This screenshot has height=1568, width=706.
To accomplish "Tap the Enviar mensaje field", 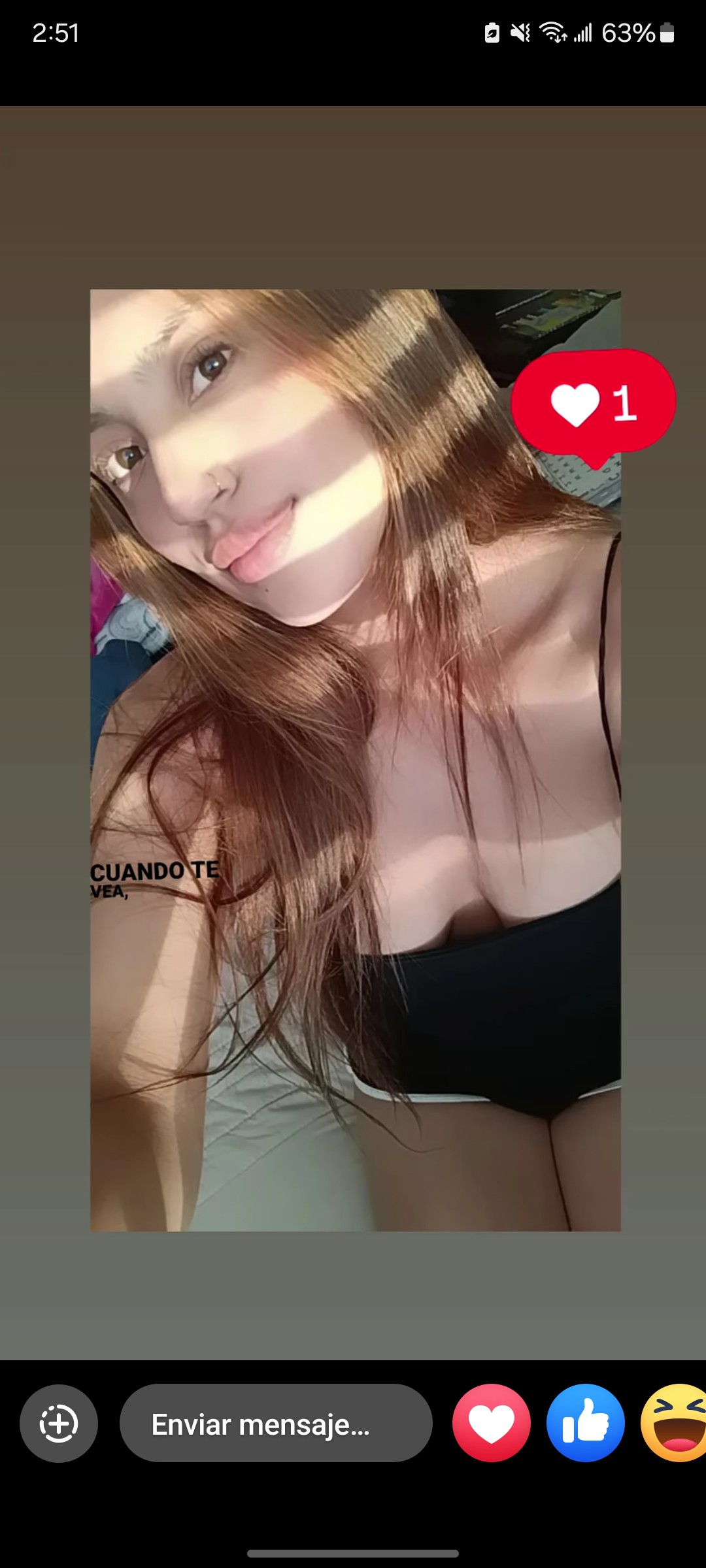I will (x=276, y=1423).
